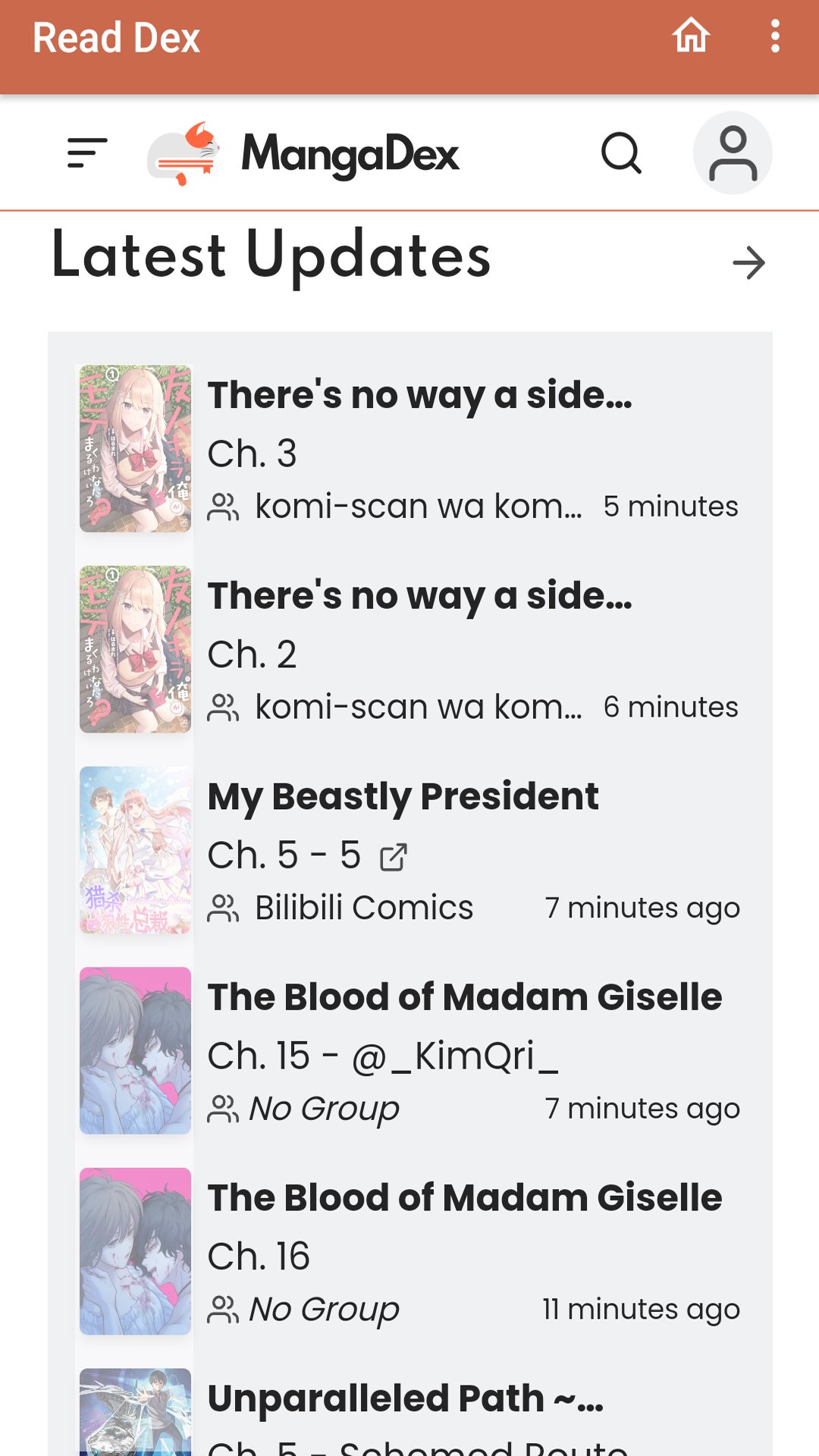The height and width of the screenshot is (1456, 819).
Task: Open the navigation sidebar hamburger menu
Action: [86, 152]
